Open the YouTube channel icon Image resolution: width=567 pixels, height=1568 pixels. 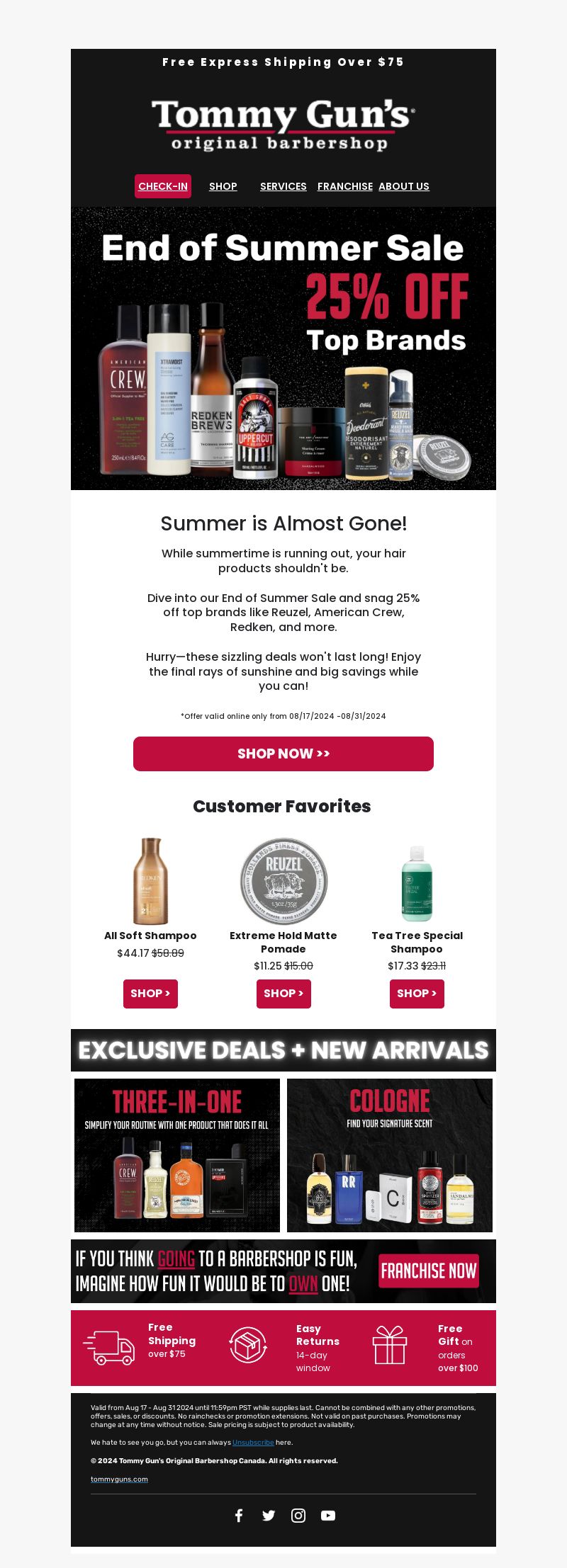(x=328, y=1516)
